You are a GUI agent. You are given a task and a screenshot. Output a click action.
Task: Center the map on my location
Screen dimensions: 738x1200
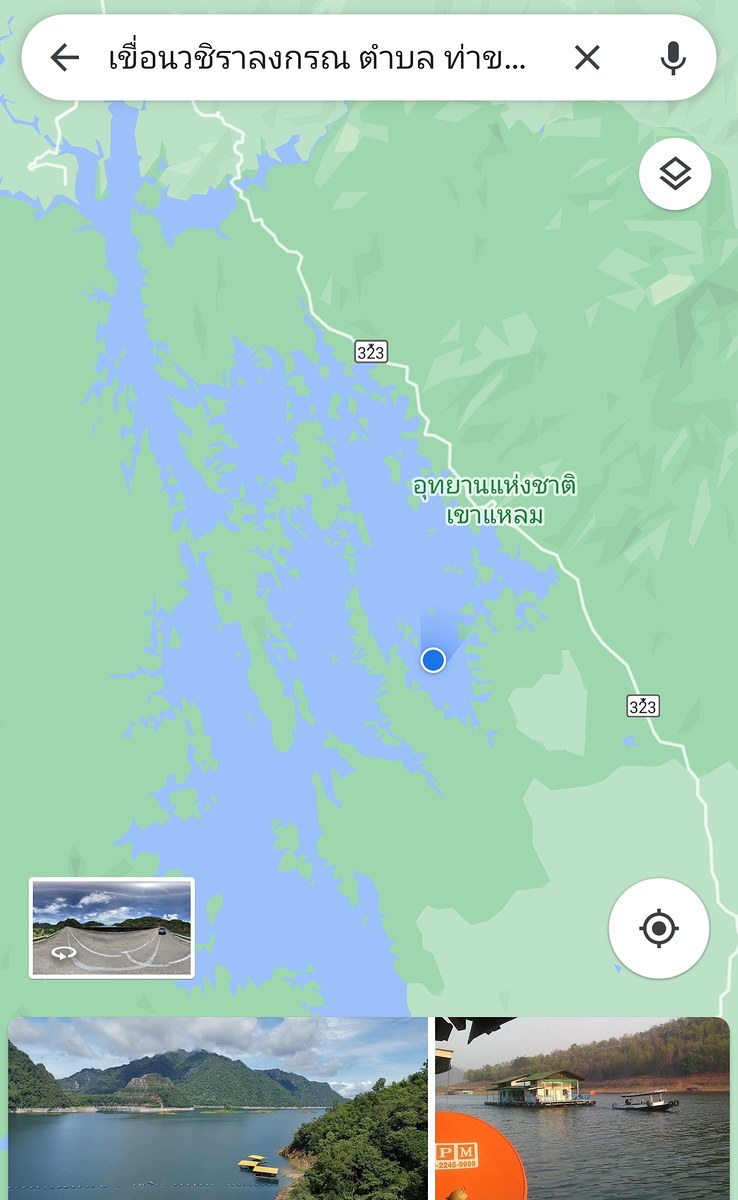point(658,928)
